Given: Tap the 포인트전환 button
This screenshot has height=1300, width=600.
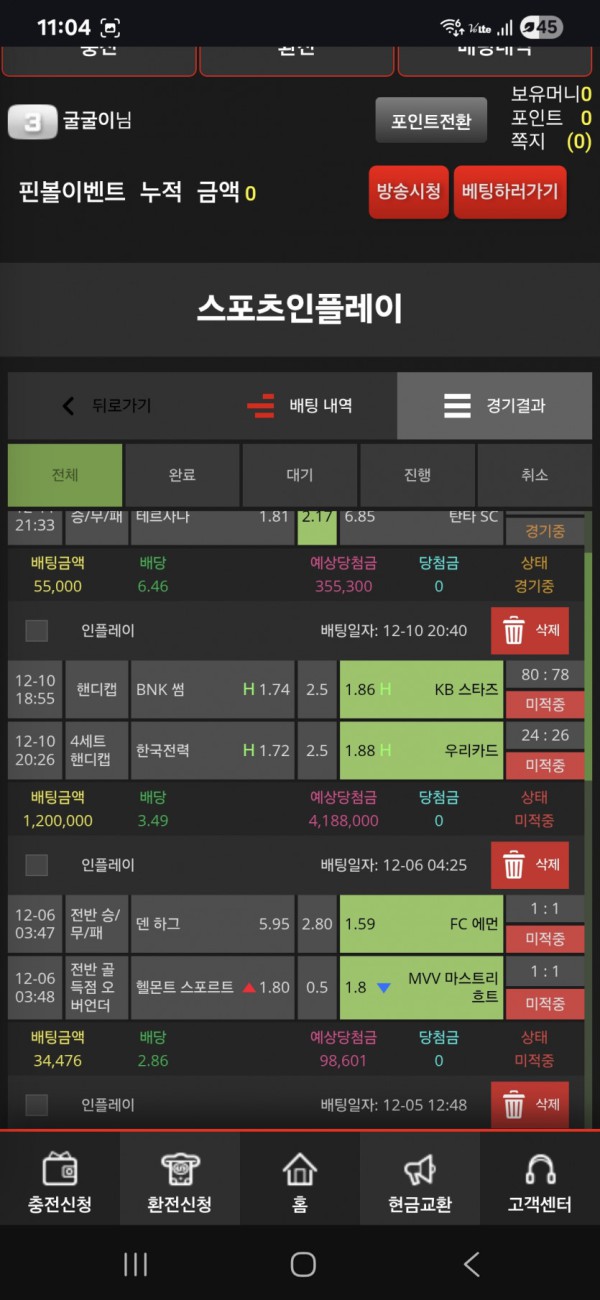Looking at the screenshot, I should tap(431, 121).
